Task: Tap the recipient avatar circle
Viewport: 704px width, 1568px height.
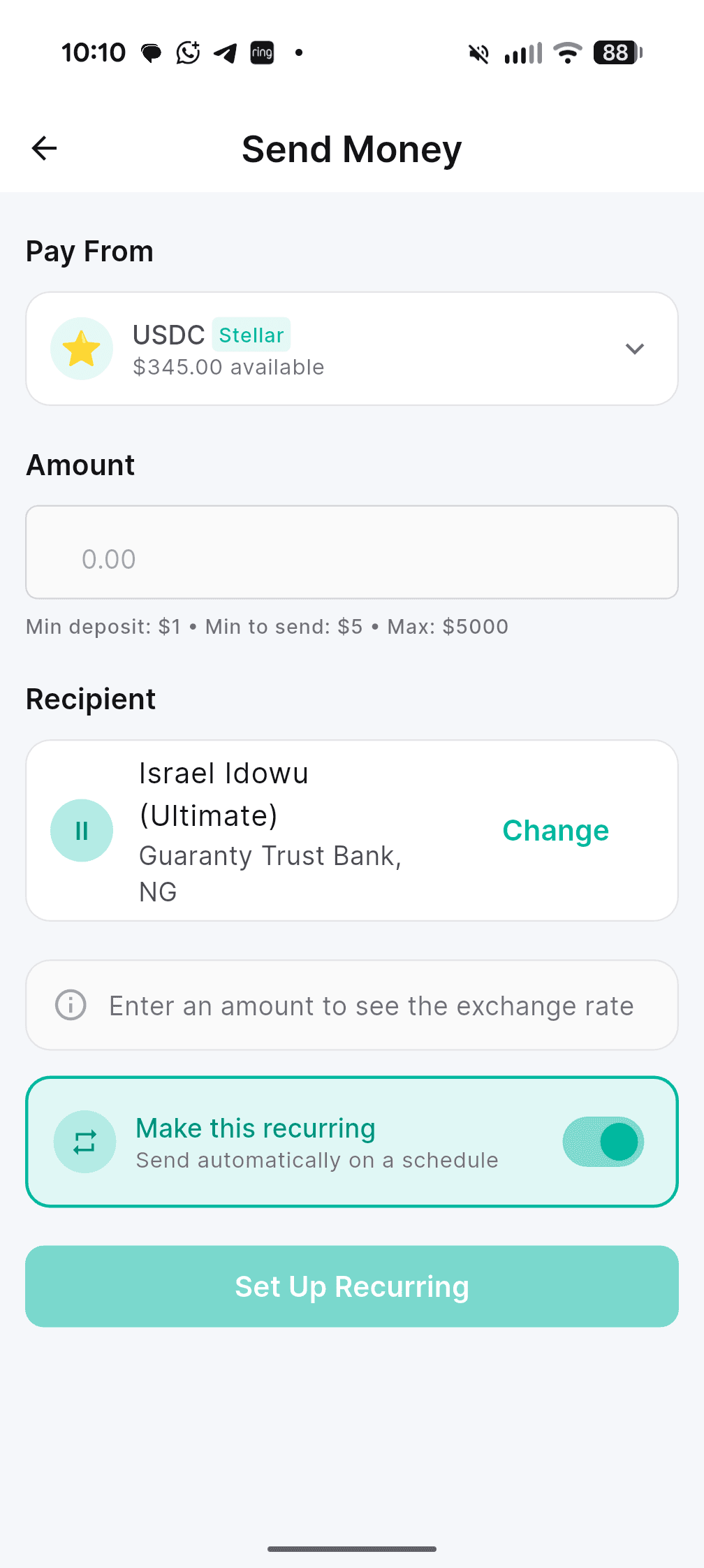Action: (x=81, y=830)
